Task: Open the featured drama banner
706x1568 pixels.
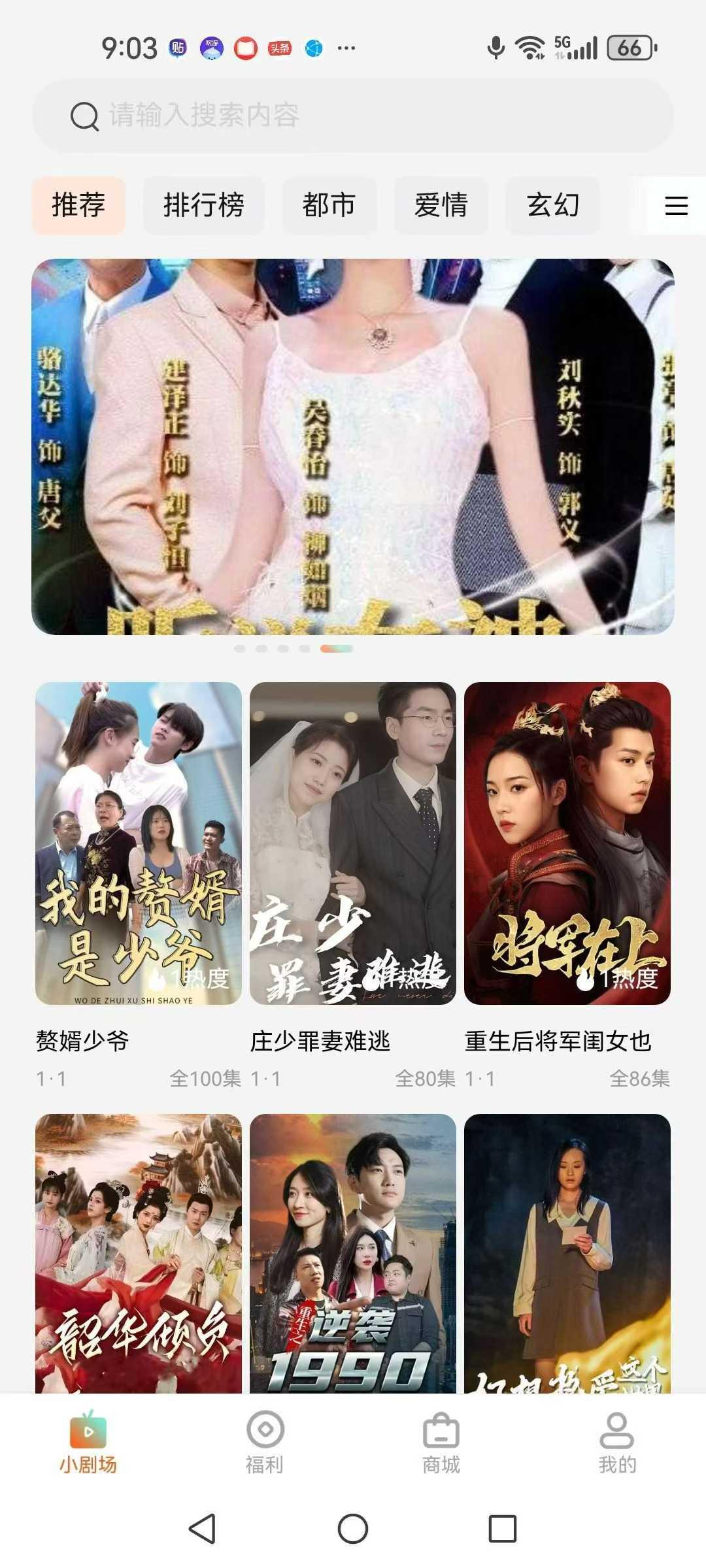Action: click(x=353, y=446)
